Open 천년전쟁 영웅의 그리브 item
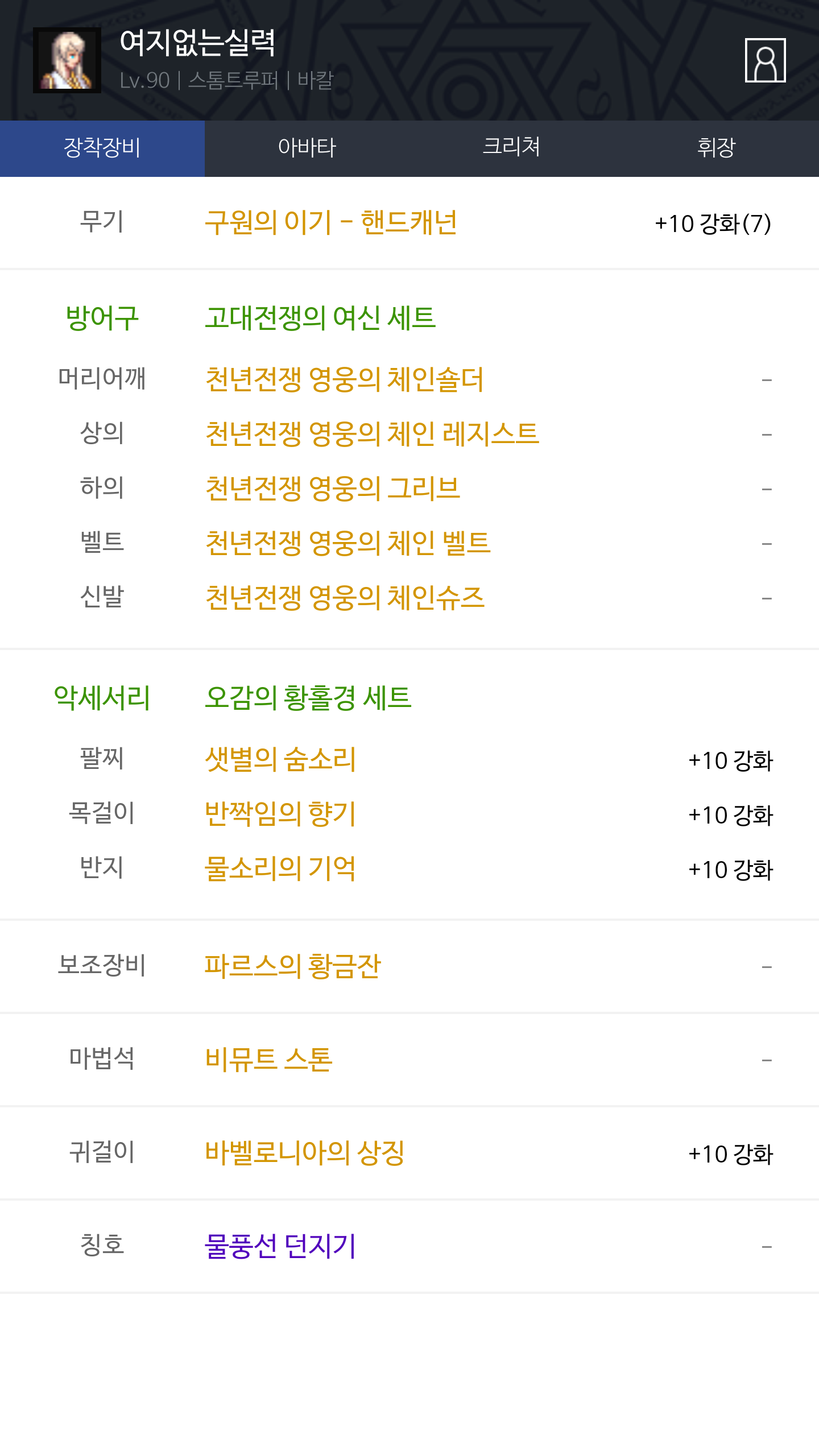 [x=333, y=489]
